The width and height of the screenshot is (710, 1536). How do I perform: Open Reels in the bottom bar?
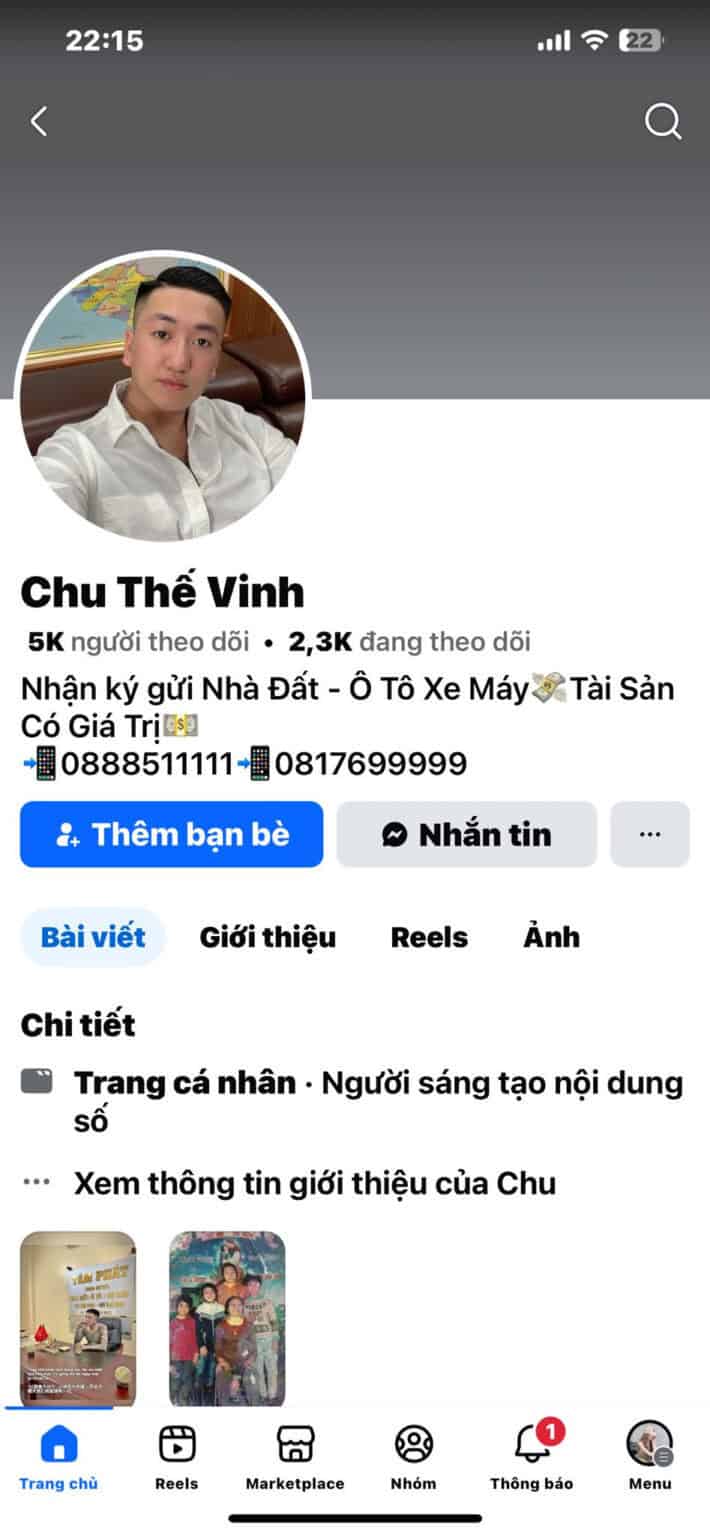click(x=177, y=1456)
